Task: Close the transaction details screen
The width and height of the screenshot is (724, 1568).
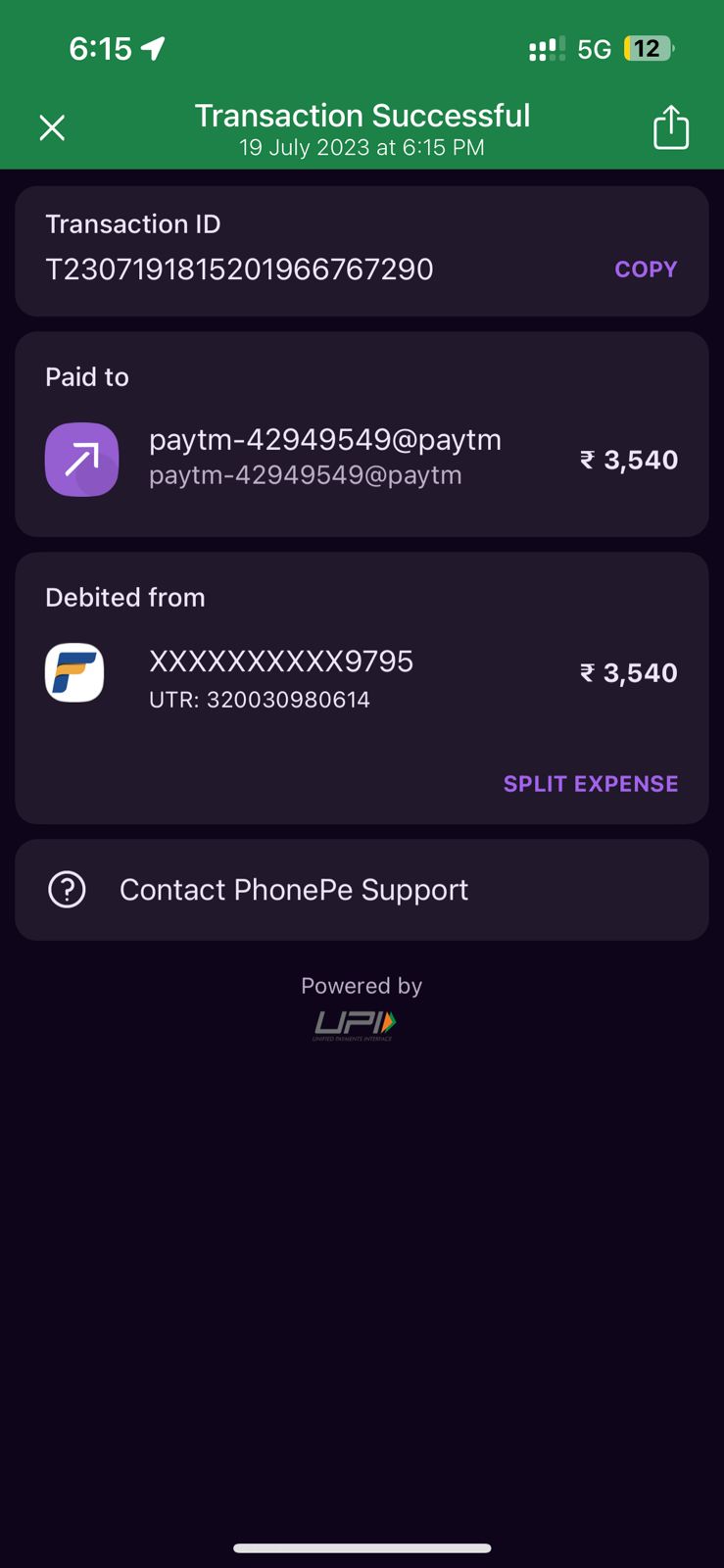Action: [52, 127]
